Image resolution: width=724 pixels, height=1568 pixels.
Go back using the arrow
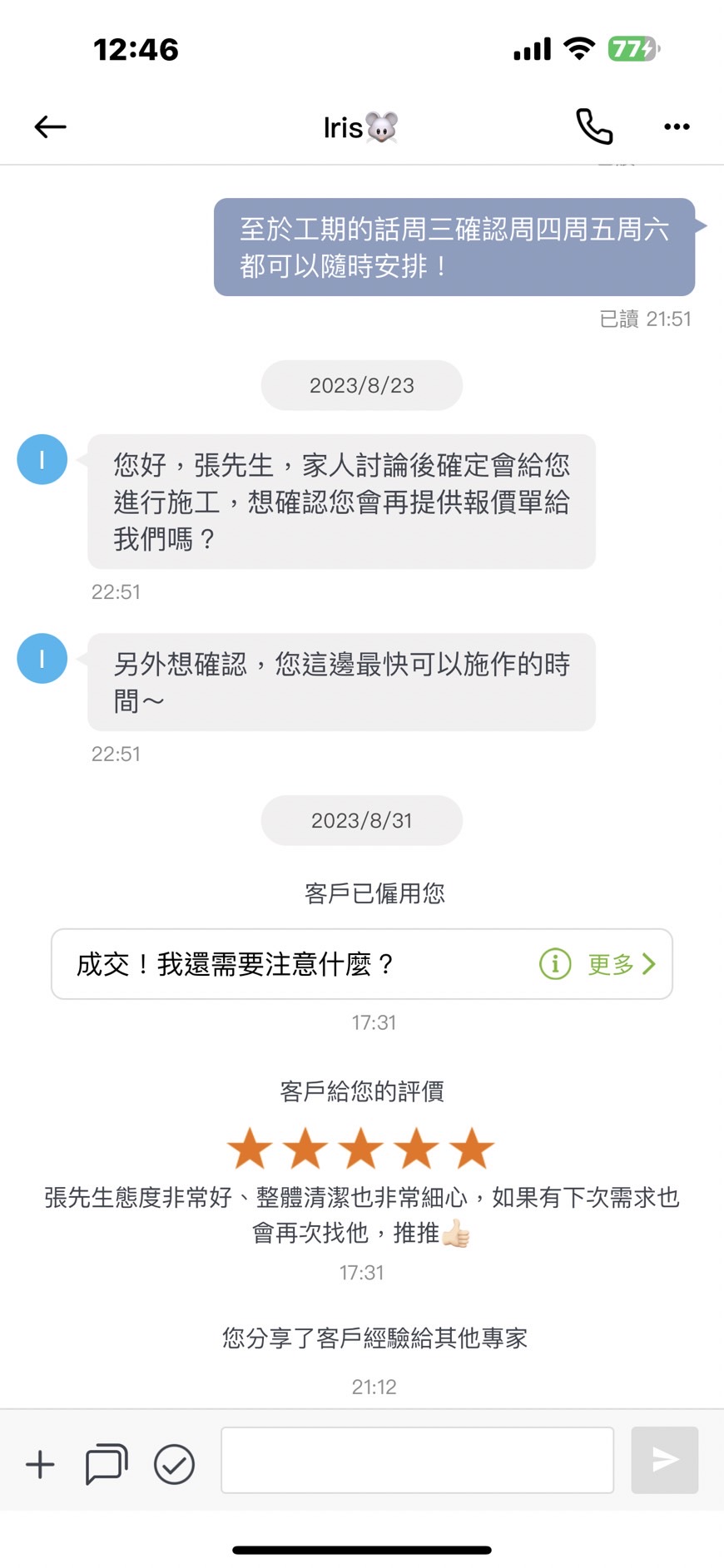[50, 126]
